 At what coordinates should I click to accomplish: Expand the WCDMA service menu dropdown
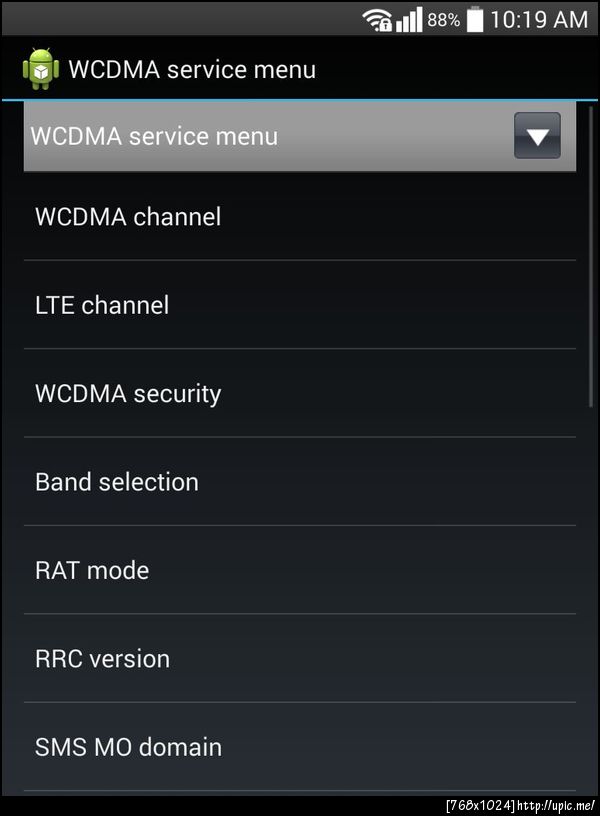(x=537, y=136)
